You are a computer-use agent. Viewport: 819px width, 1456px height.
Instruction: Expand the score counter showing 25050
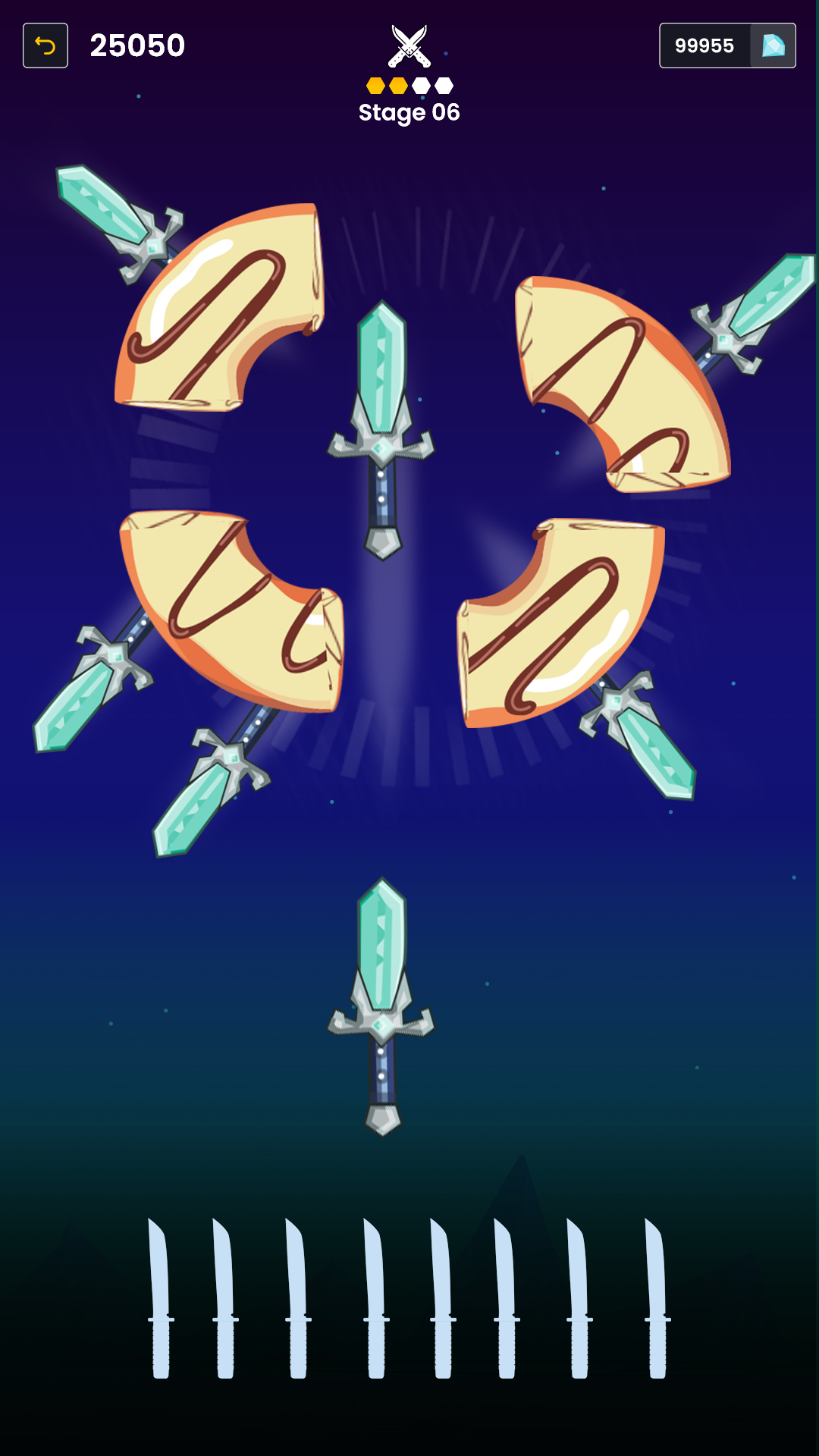pos(136,45)
